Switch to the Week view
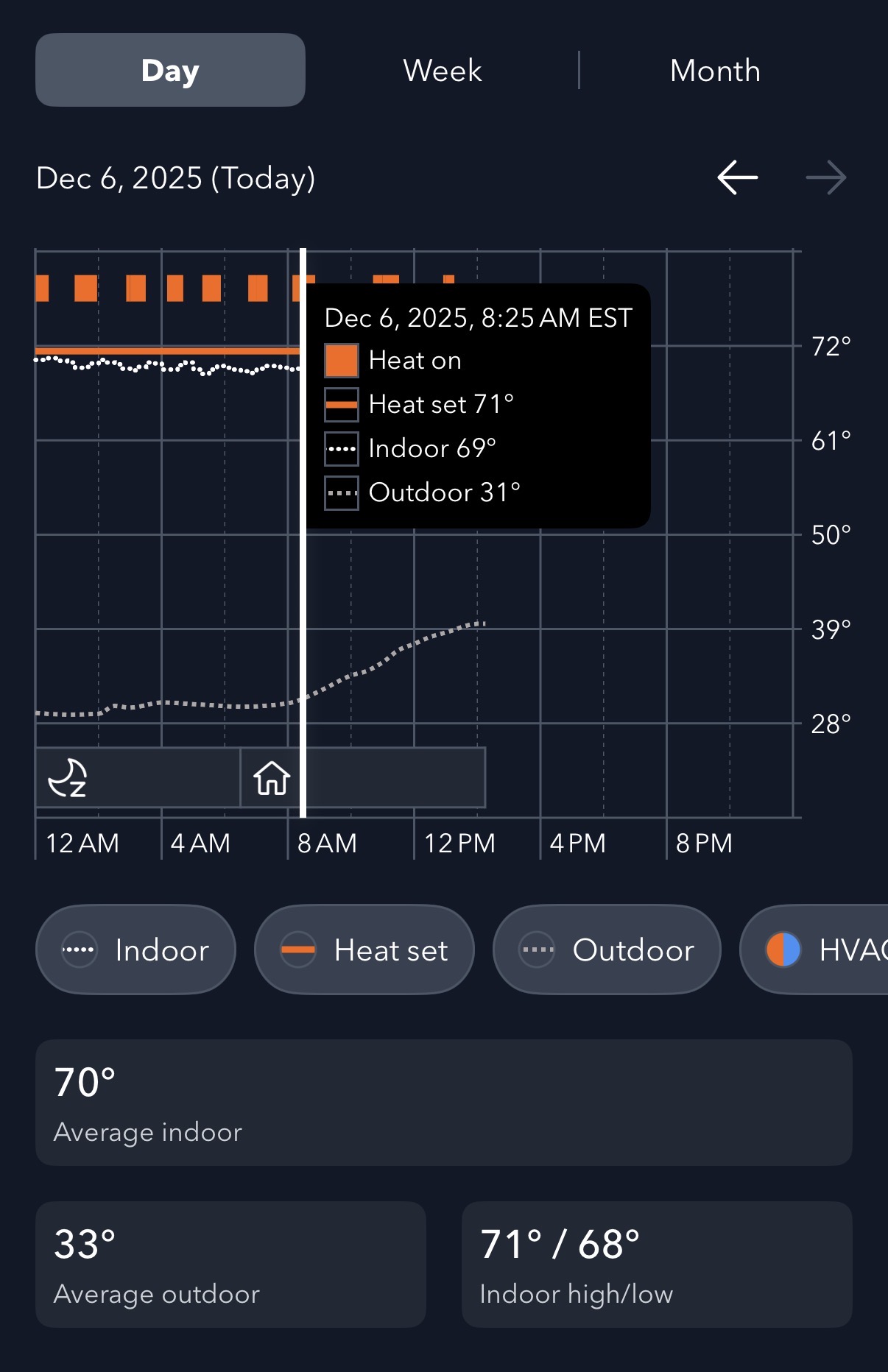The height and width of the screenshot is (1372, 888). (442, 71)
